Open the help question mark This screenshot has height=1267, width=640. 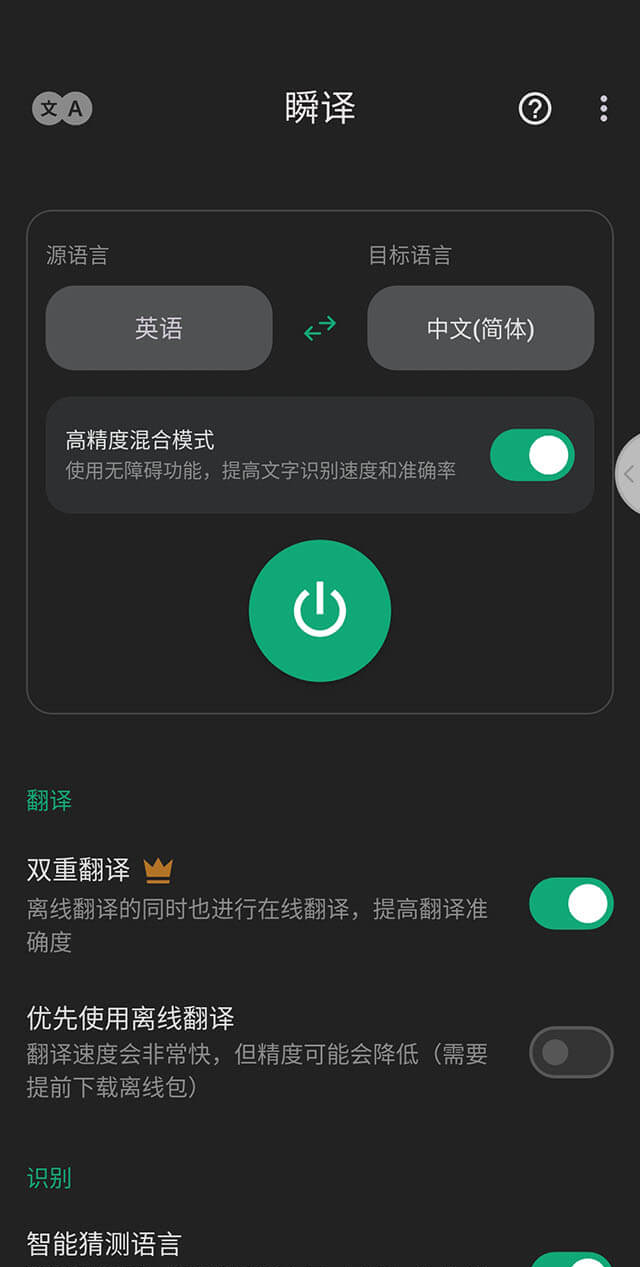click(x=535, y=108)
